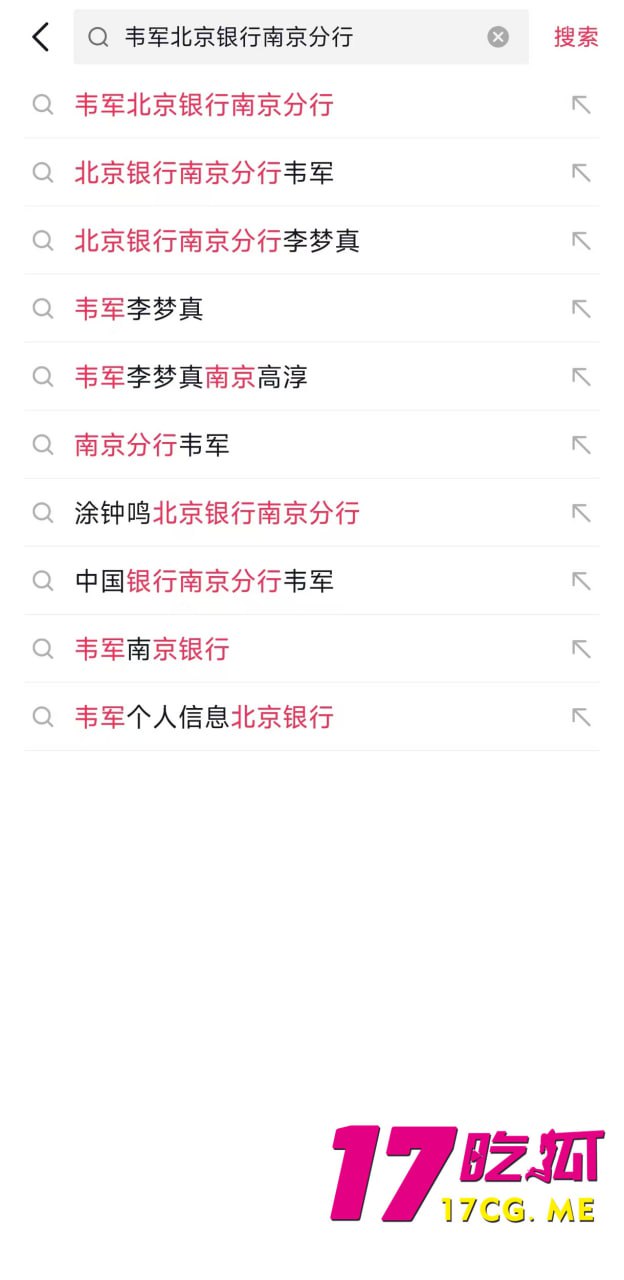
Task: Go back using the top-left arrow
Action: 41,38
